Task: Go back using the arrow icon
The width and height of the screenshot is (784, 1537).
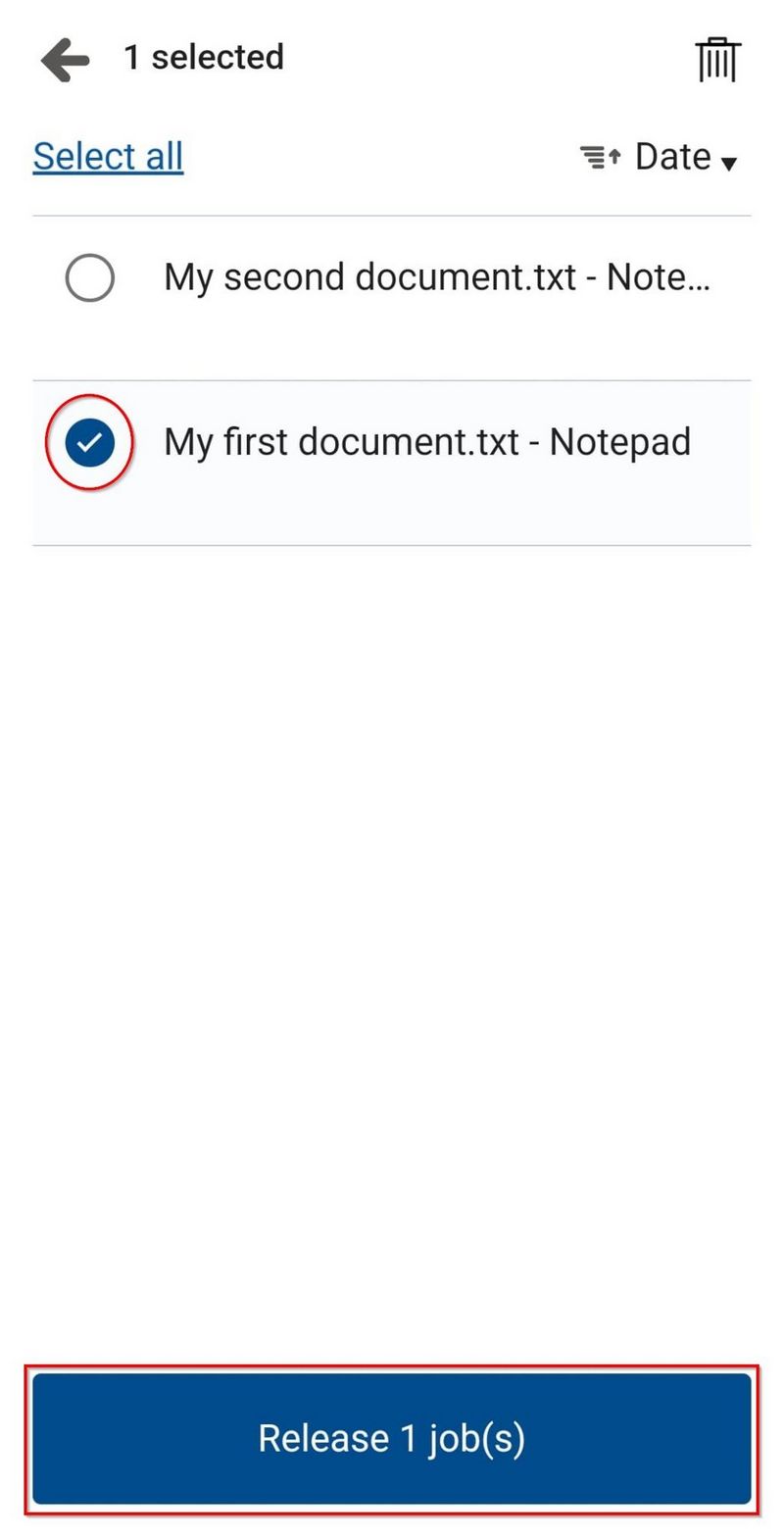Action: (65, 60)
